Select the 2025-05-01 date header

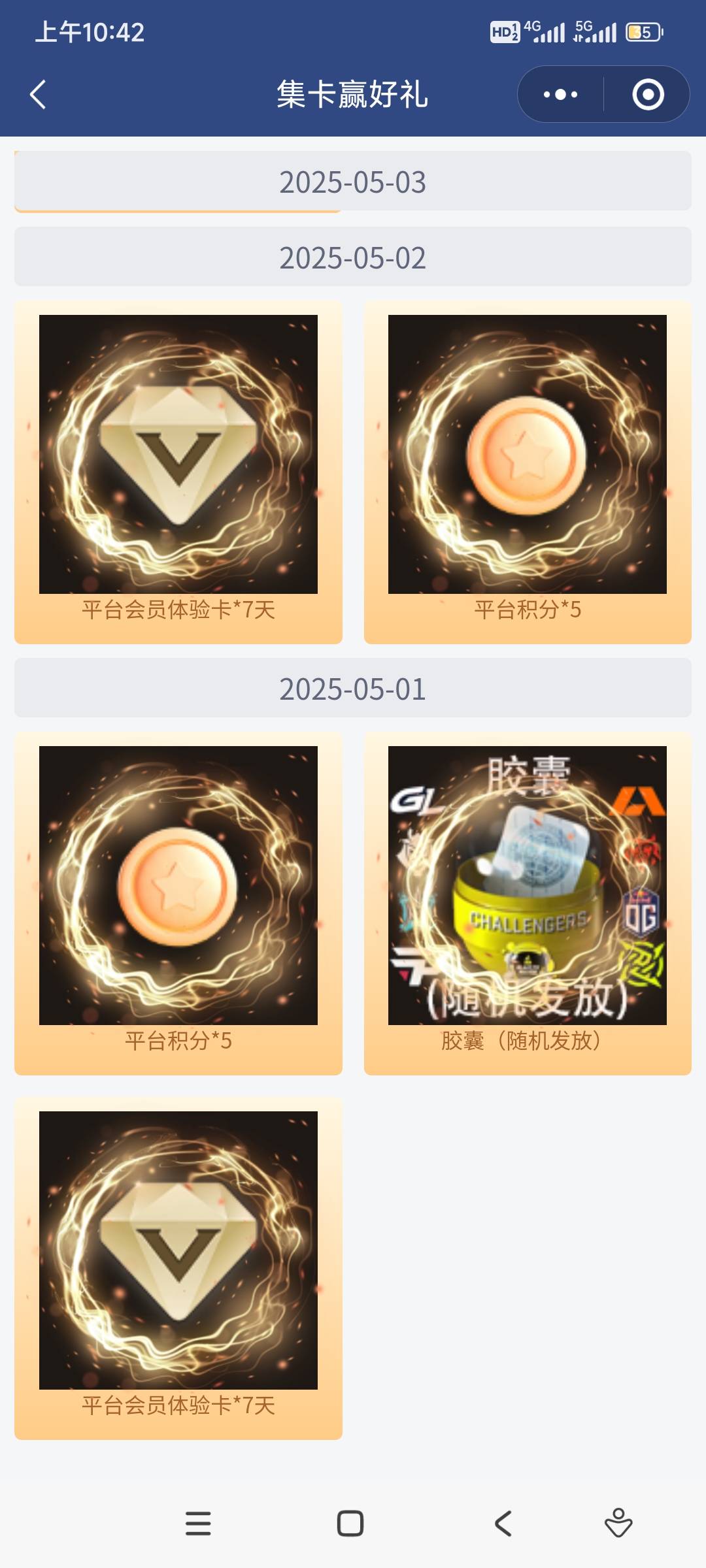click(353, 689)
